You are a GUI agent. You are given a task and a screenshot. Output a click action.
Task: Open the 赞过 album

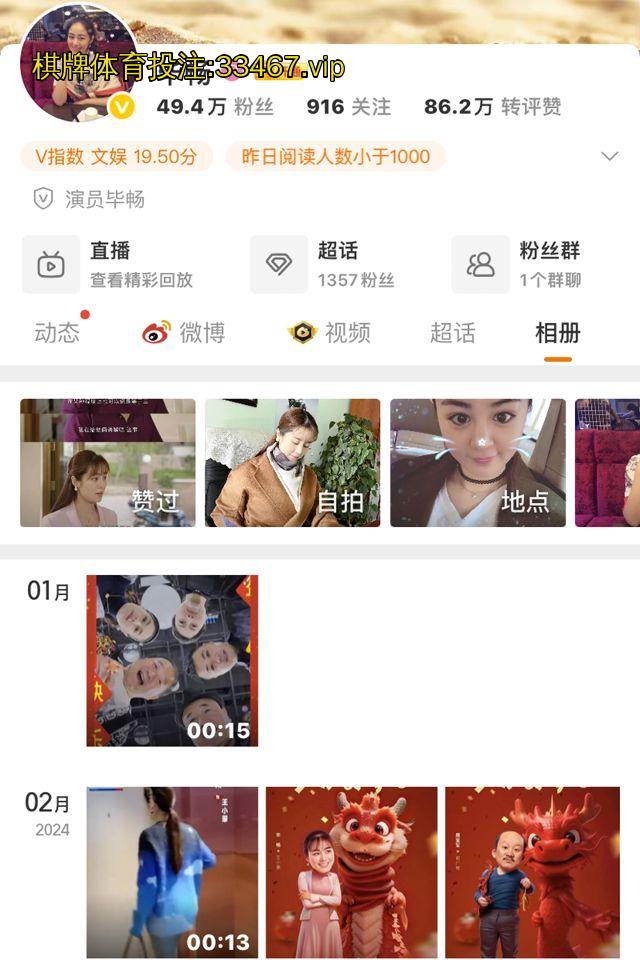(108, 463)
